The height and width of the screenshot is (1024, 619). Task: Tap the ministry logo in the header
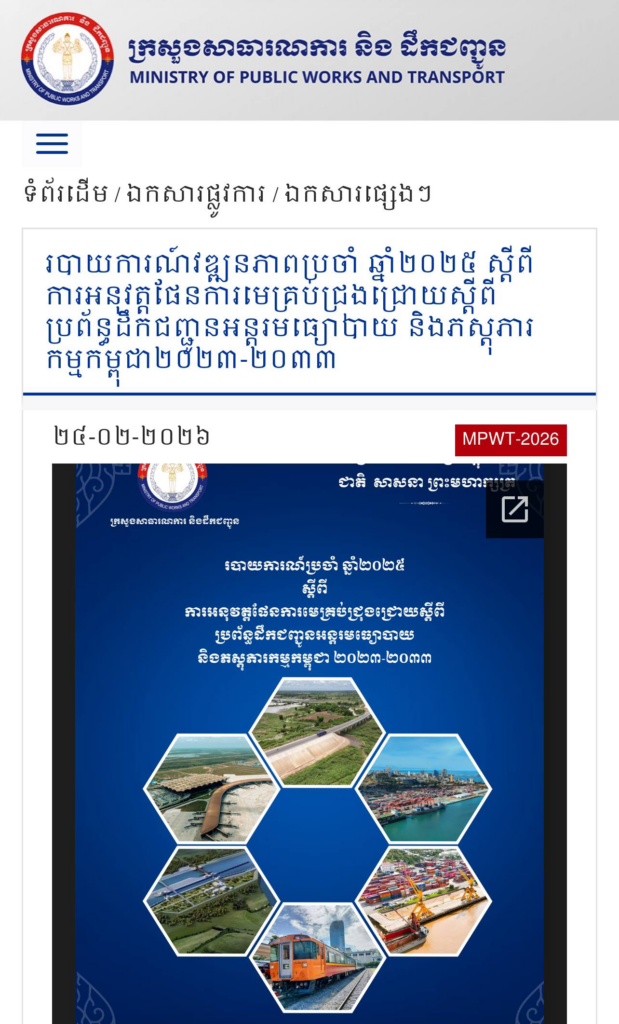click(67, 59)
